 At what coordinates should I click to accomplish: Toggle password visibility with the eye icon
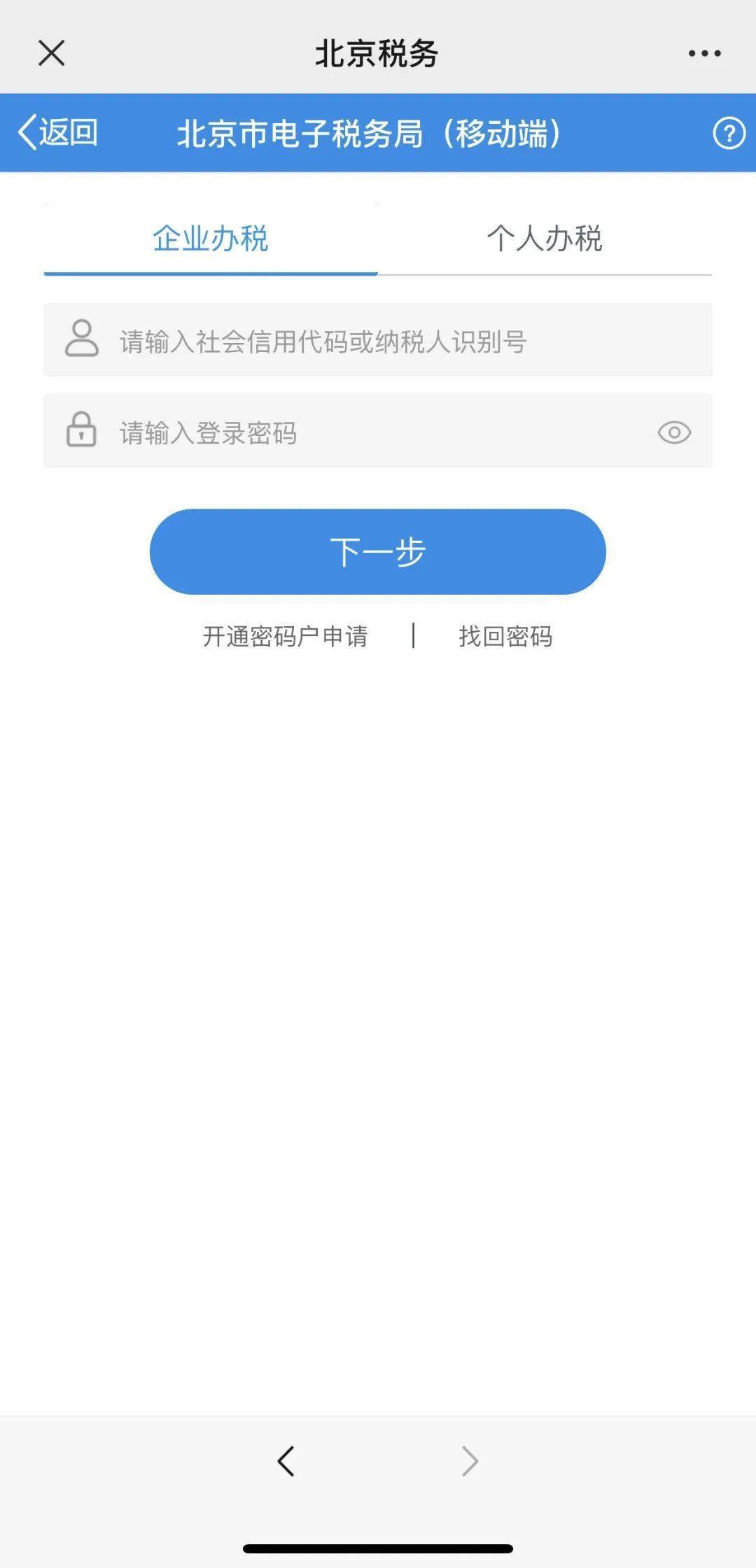(x=674, y=432)
